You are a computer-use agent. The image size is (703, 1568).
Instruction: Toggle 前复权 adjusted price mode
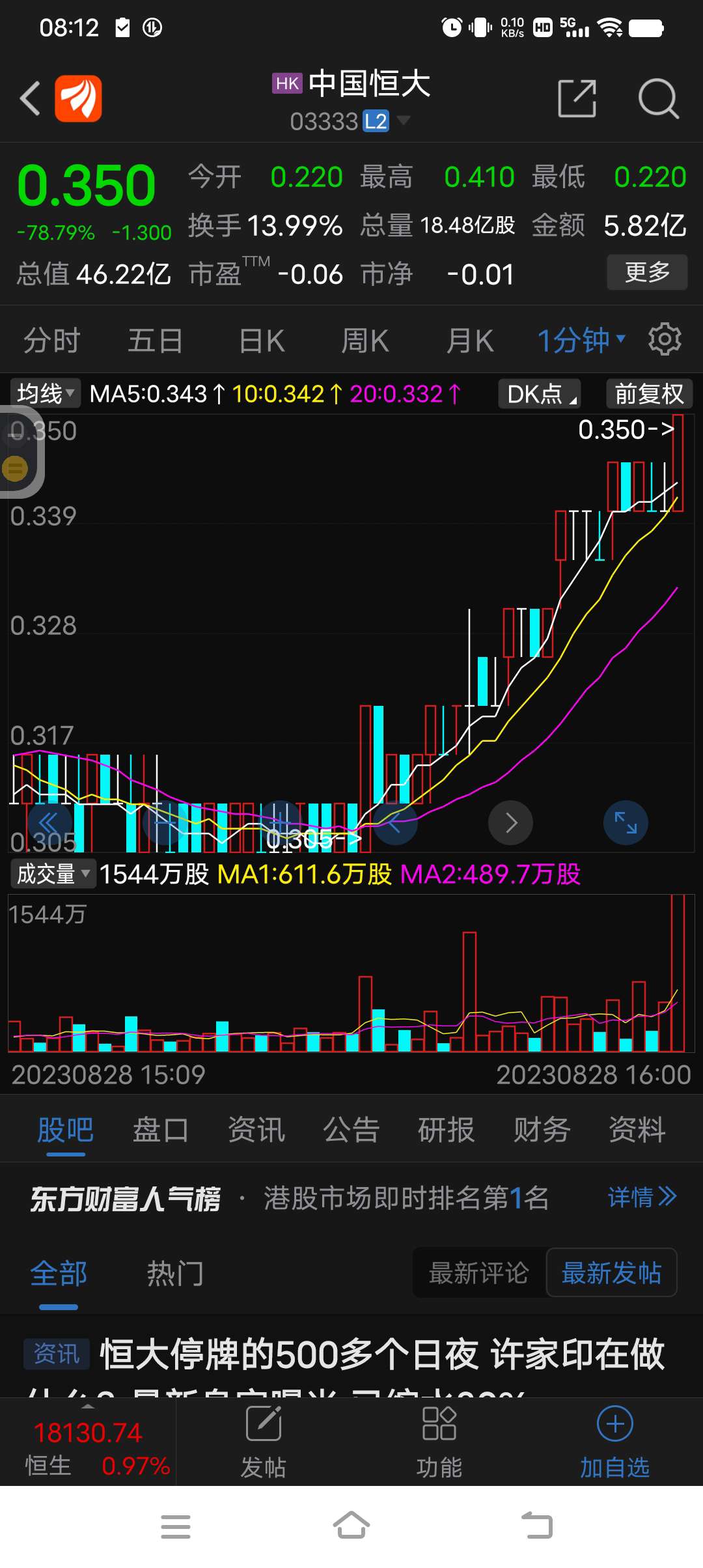[648, 394]
